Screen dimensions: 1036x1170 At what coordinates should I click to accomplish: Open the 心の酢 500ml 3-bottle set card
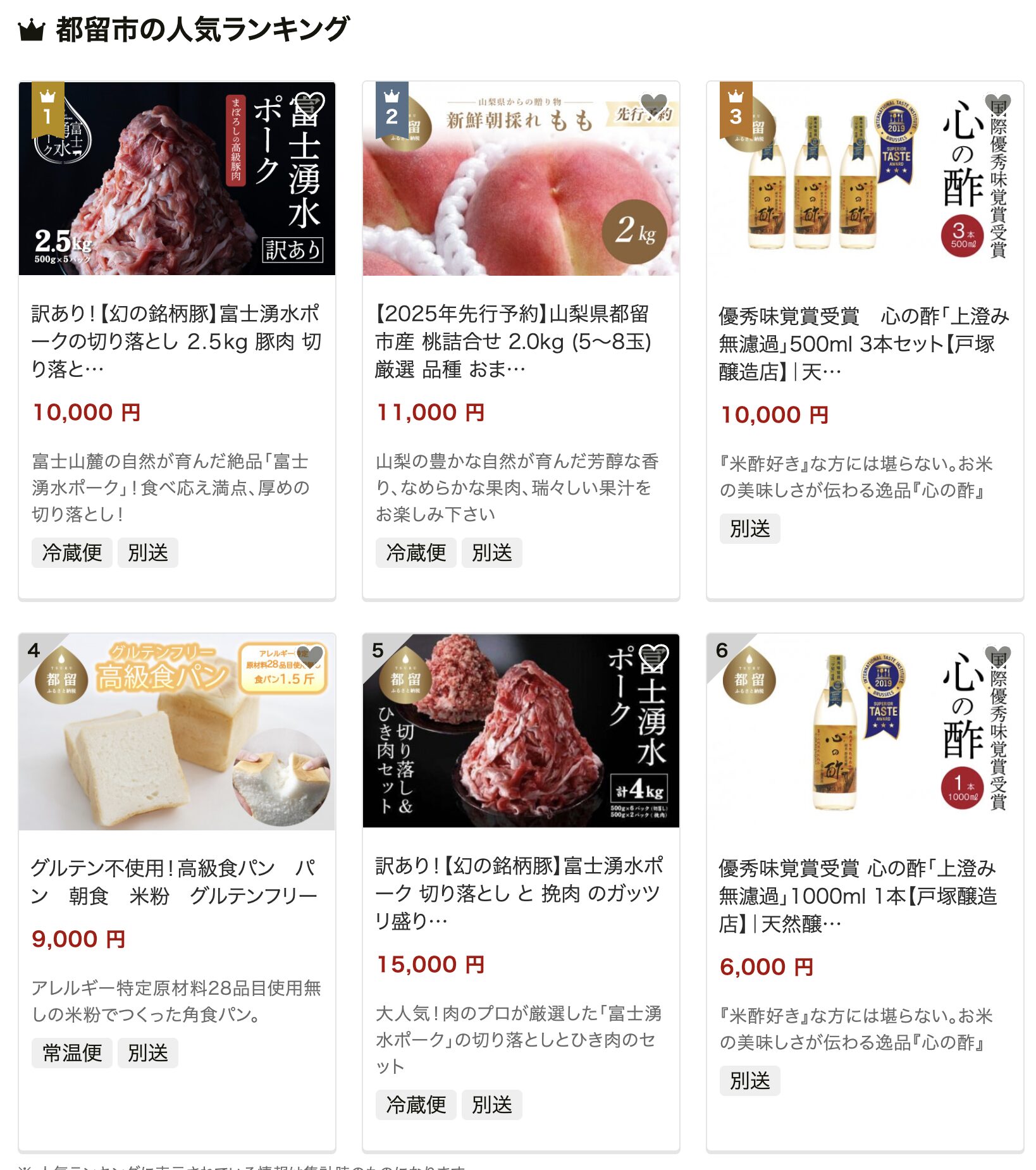864,342
